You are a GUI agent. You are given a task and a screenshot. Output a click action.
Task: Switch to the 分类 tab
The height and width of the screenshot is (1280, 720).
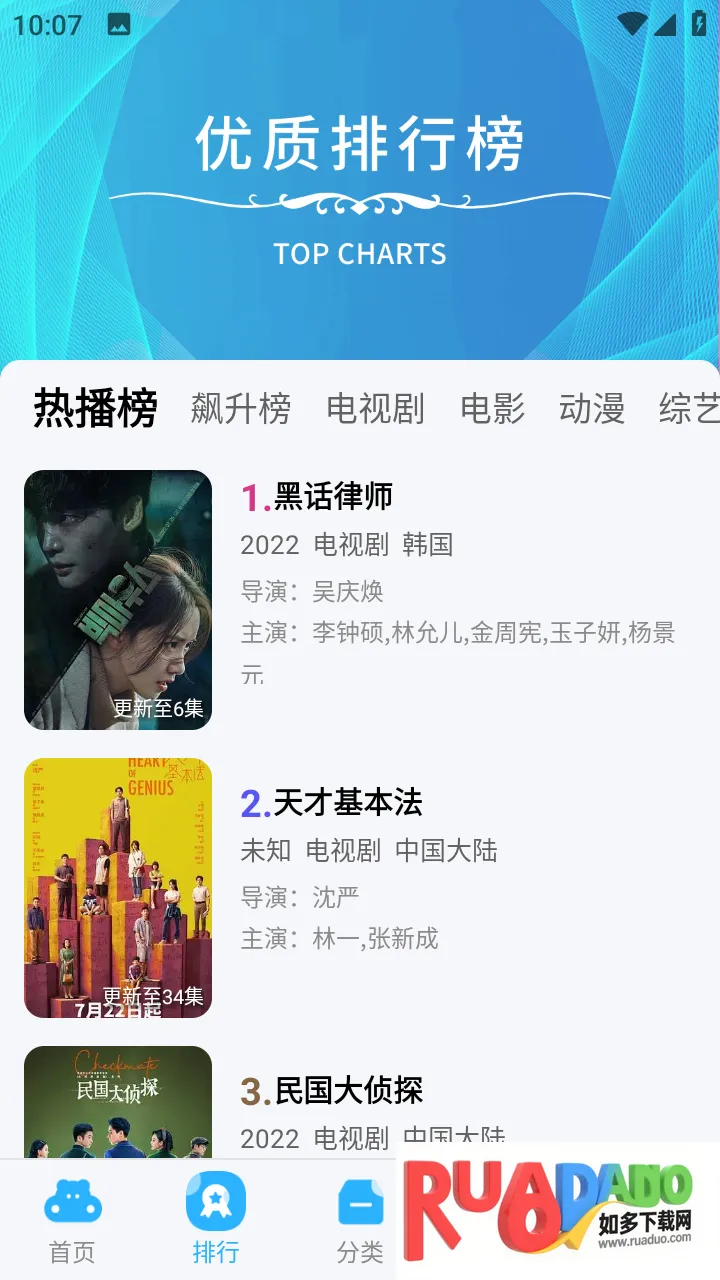(x=360, y=1220)
